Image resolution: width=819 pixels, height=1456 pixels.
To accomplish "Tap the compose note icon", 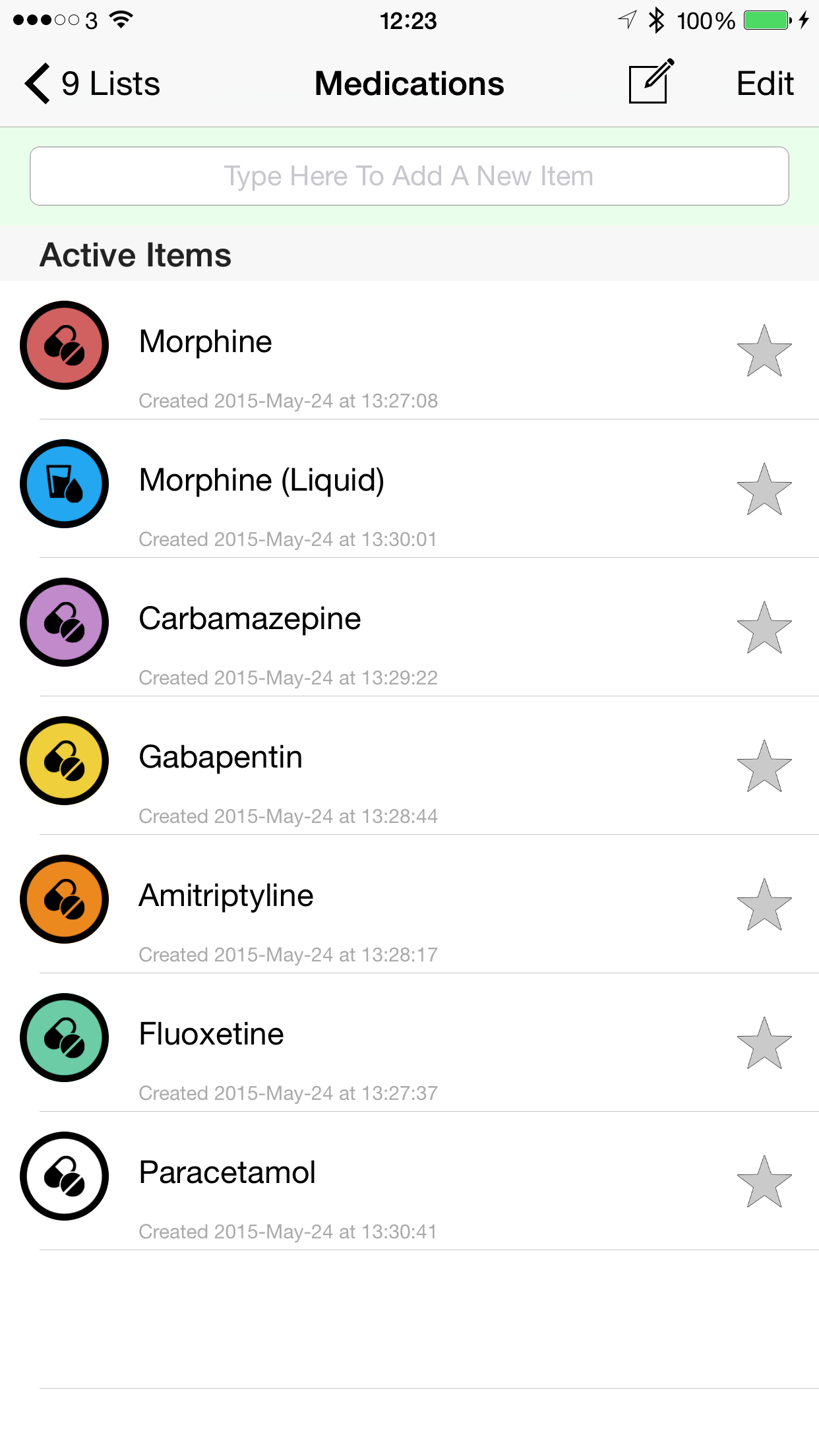I will tap(651, 81).
